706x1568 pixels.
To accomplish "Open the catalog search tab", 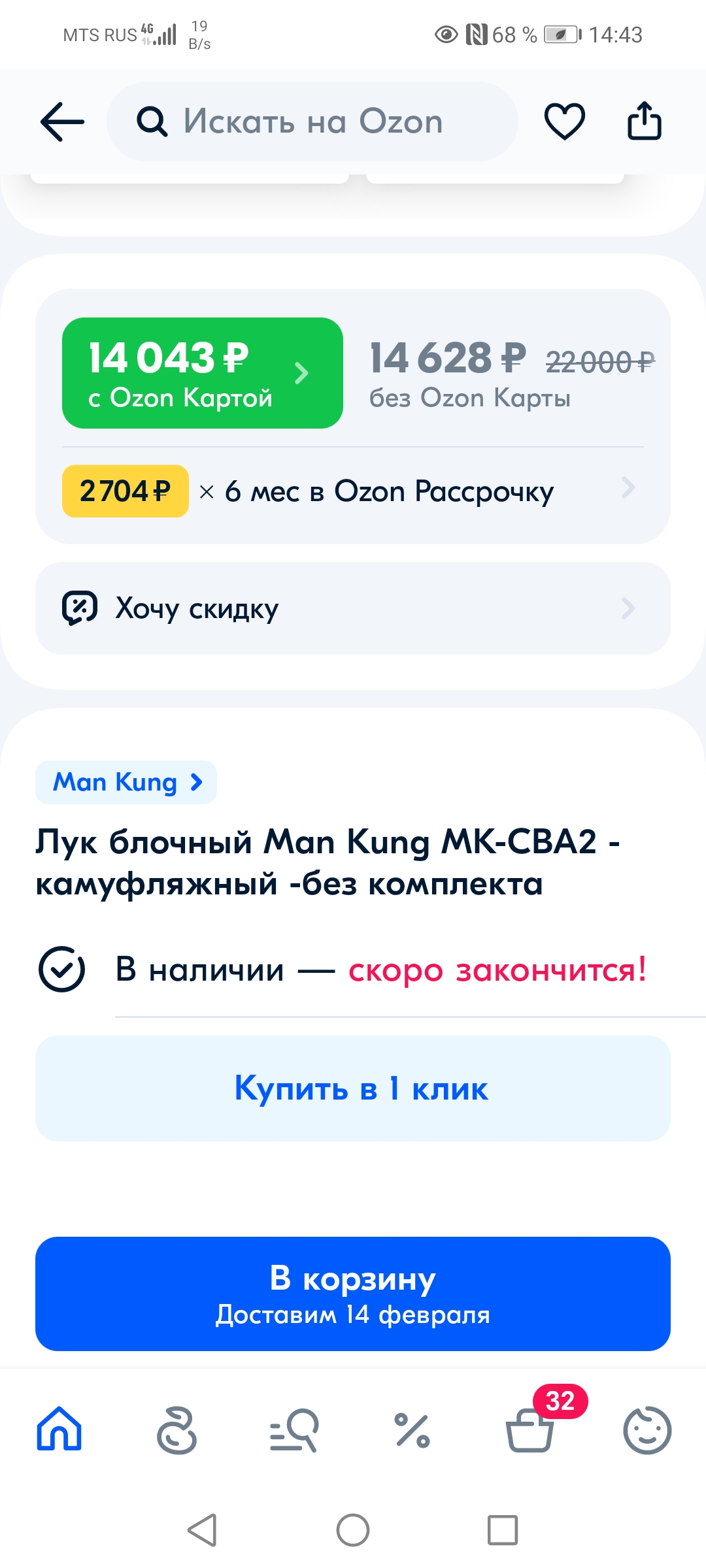I will (x=294, y=1430).
